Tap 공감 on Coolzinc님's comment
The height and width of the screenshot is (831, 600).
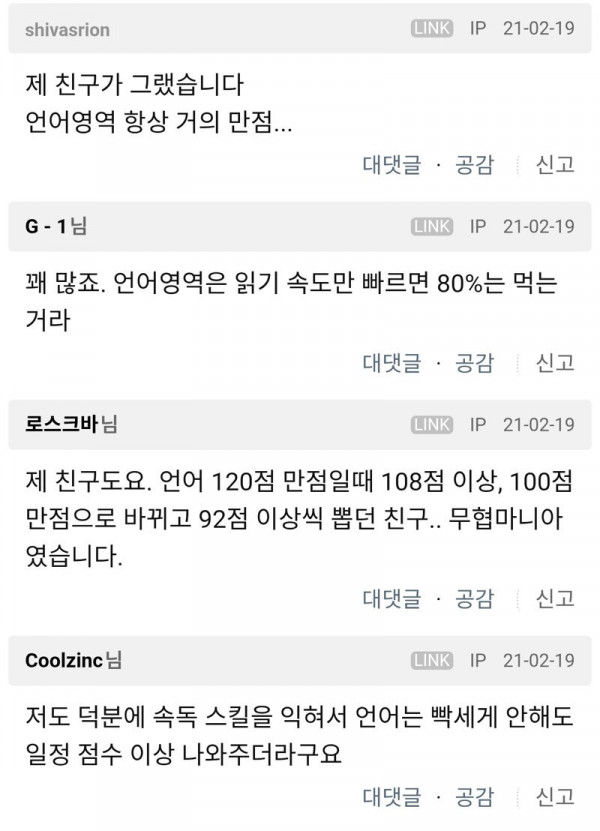pos(474,796)
